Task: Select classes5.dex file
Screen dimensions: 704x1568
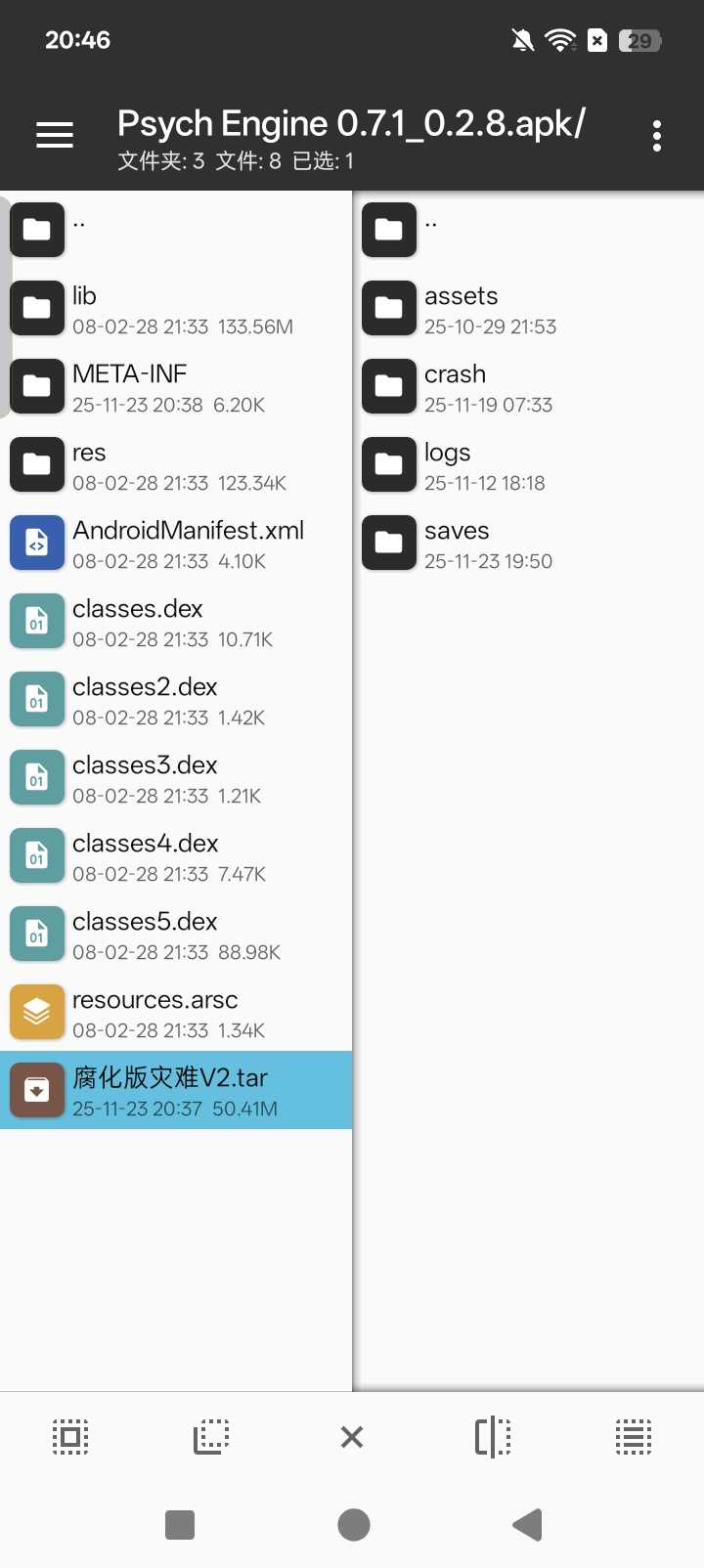Action: click(176, 935)
